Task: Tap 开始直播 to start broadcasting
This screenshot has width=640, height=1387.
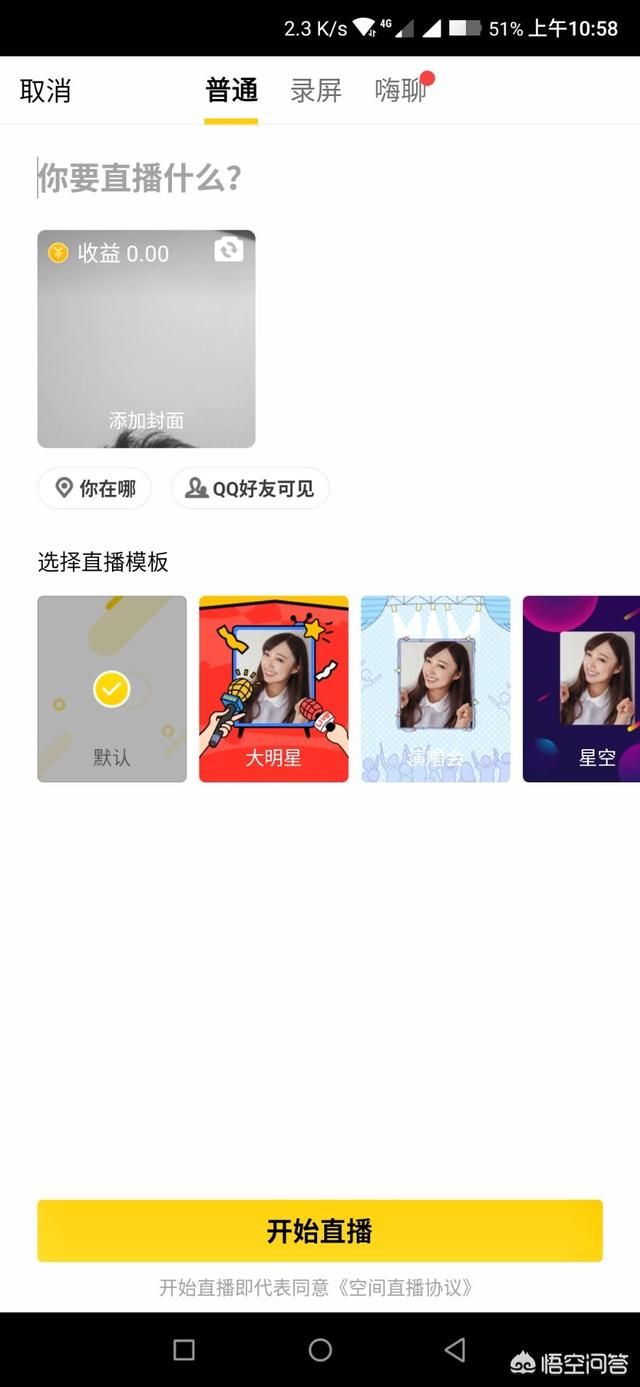Action: coord(320,1231)
